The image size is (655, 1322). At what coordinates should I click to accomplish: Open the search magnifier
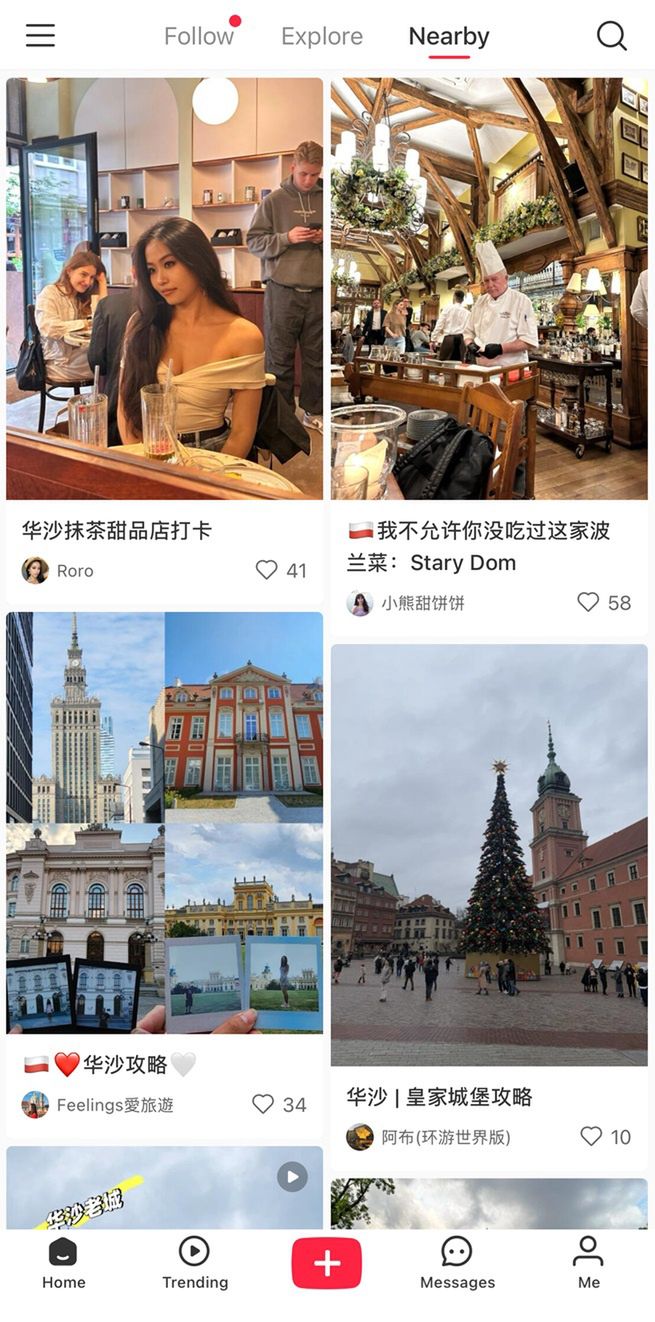611,36
